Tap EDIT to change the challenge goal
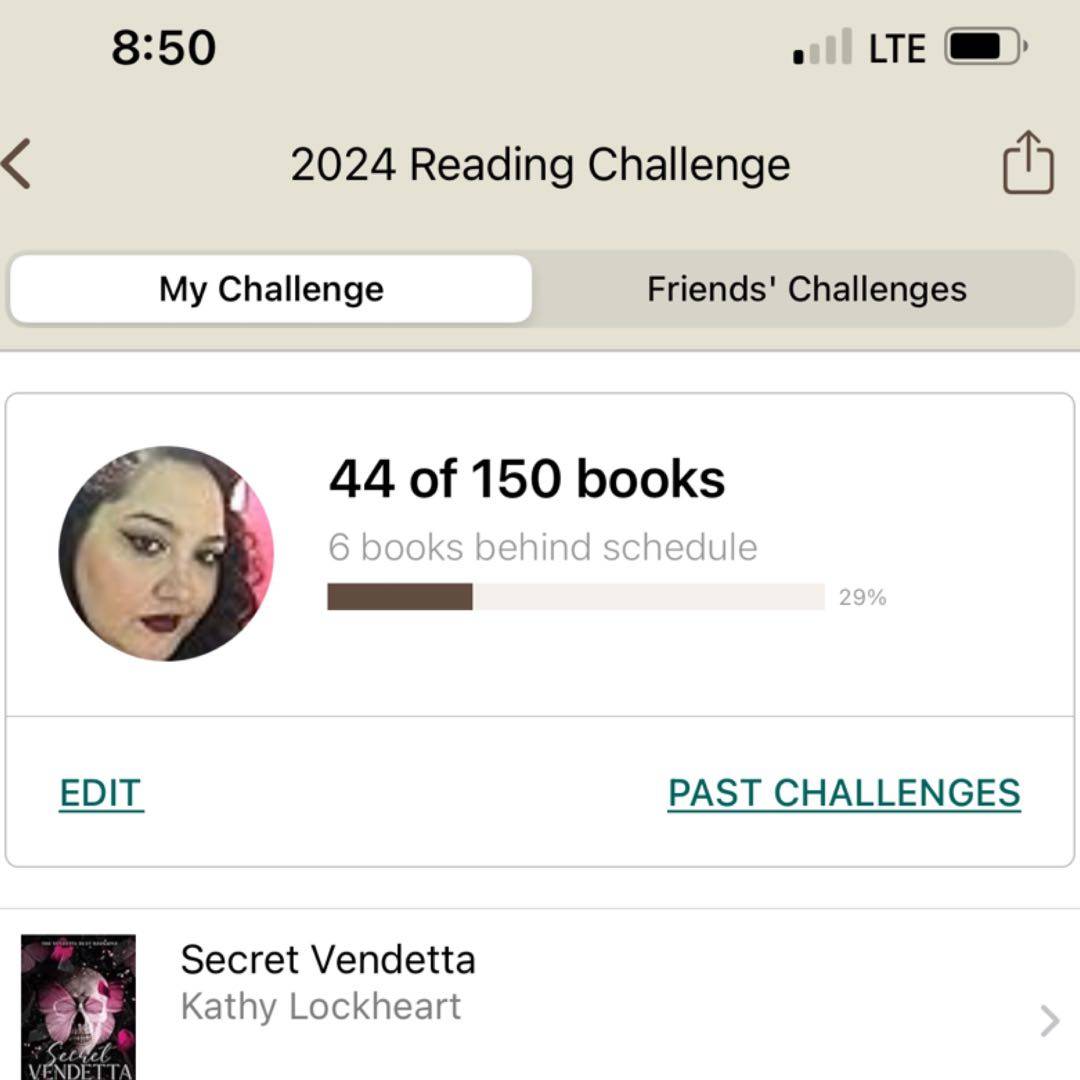 point(101,793)
